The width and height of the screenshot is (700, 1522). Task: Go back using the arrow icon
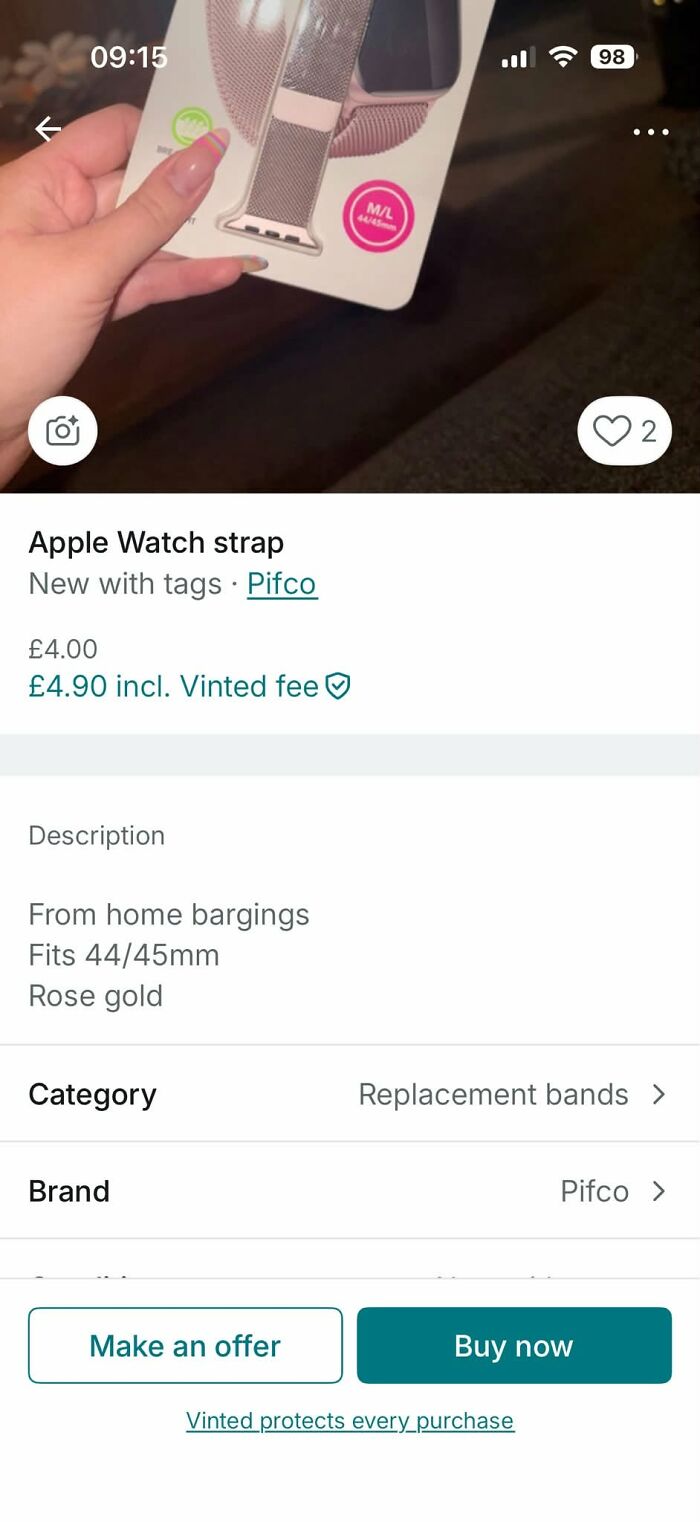[x=48, y=129]
